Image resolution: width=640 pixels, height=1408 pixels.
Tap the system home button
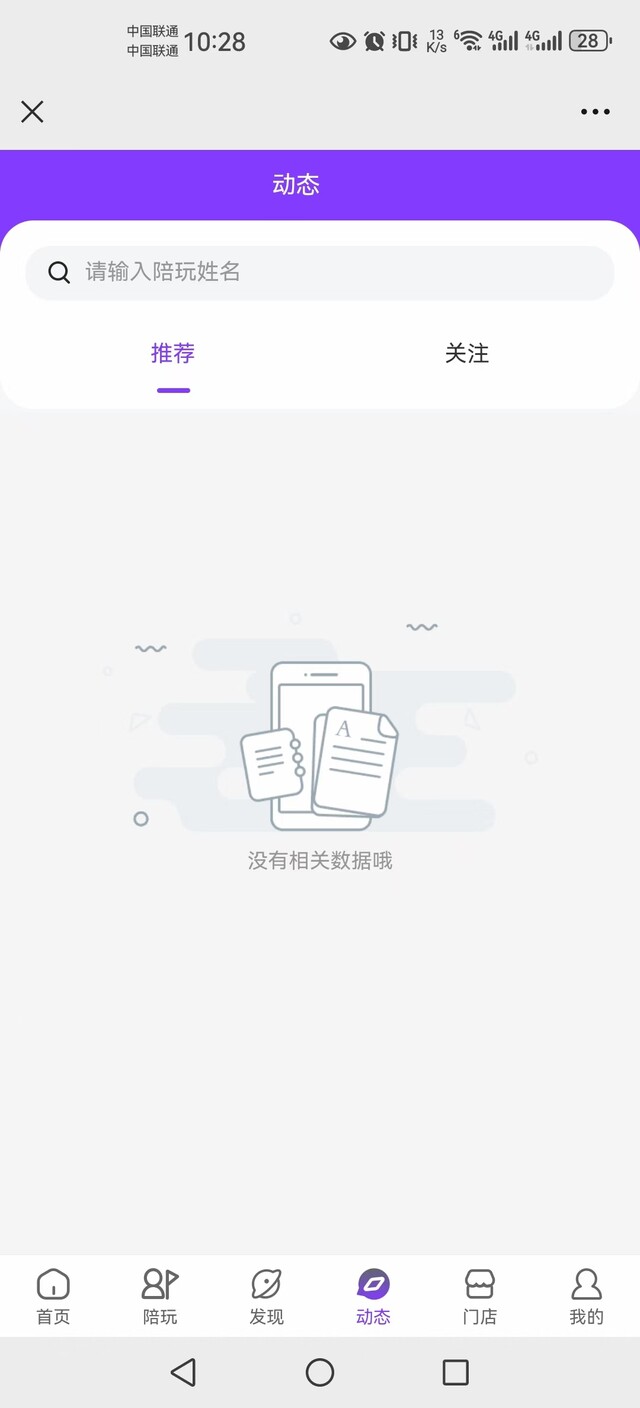tap(320, 1372)
